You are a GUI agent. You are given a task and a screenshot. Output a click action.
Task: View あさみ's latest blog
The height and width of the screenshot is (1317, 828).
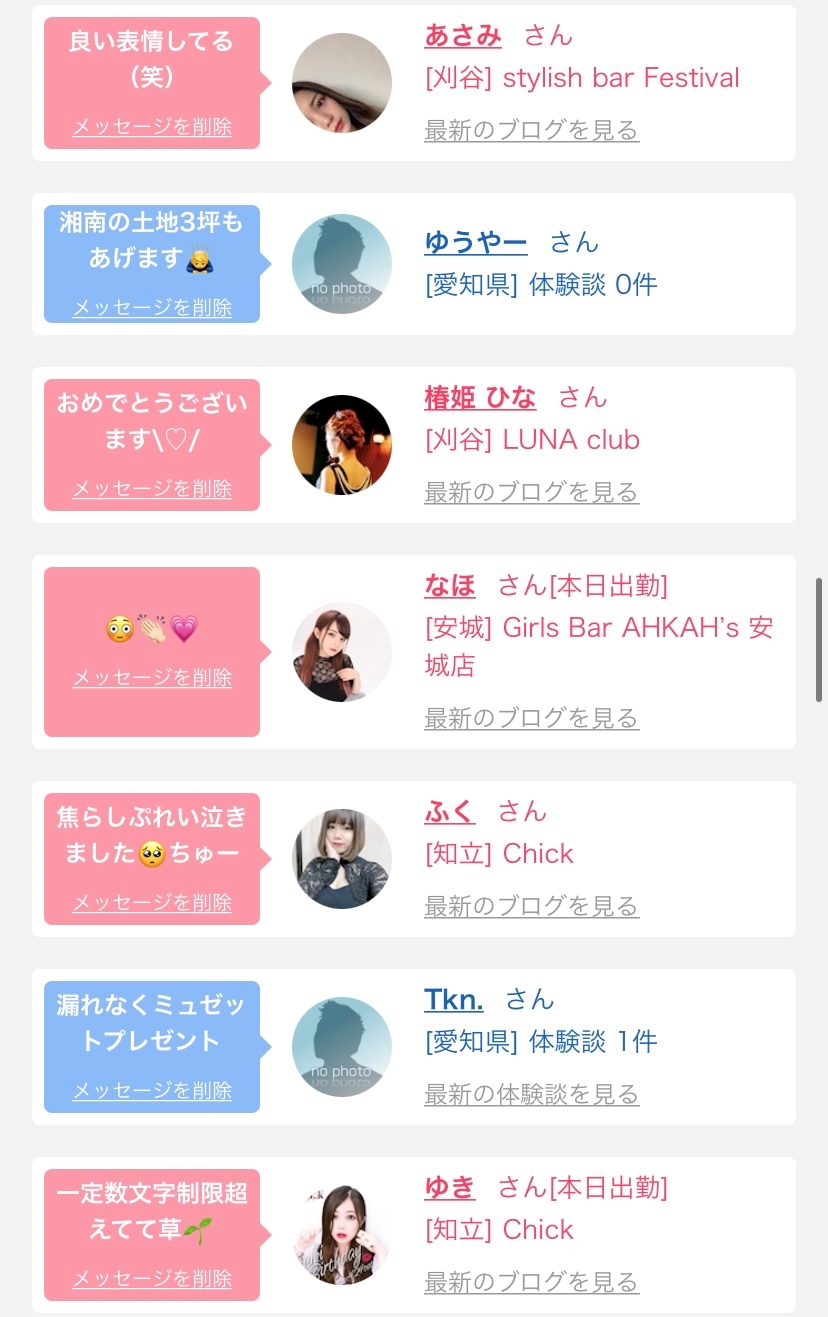(x=531, y=130)
